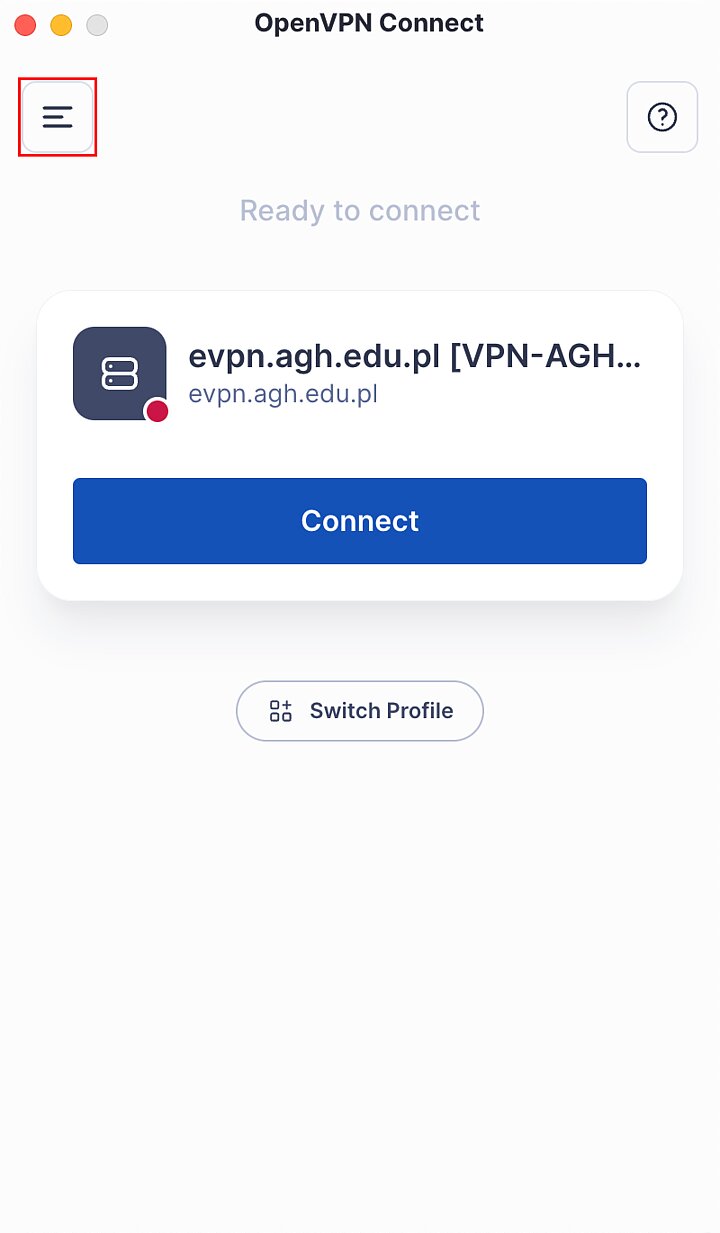The width and height of the screenshot is (720, 1233).
Task: Toggle the VPN connection with Connect
Action: pyautogui.click(x=360, y=521)
